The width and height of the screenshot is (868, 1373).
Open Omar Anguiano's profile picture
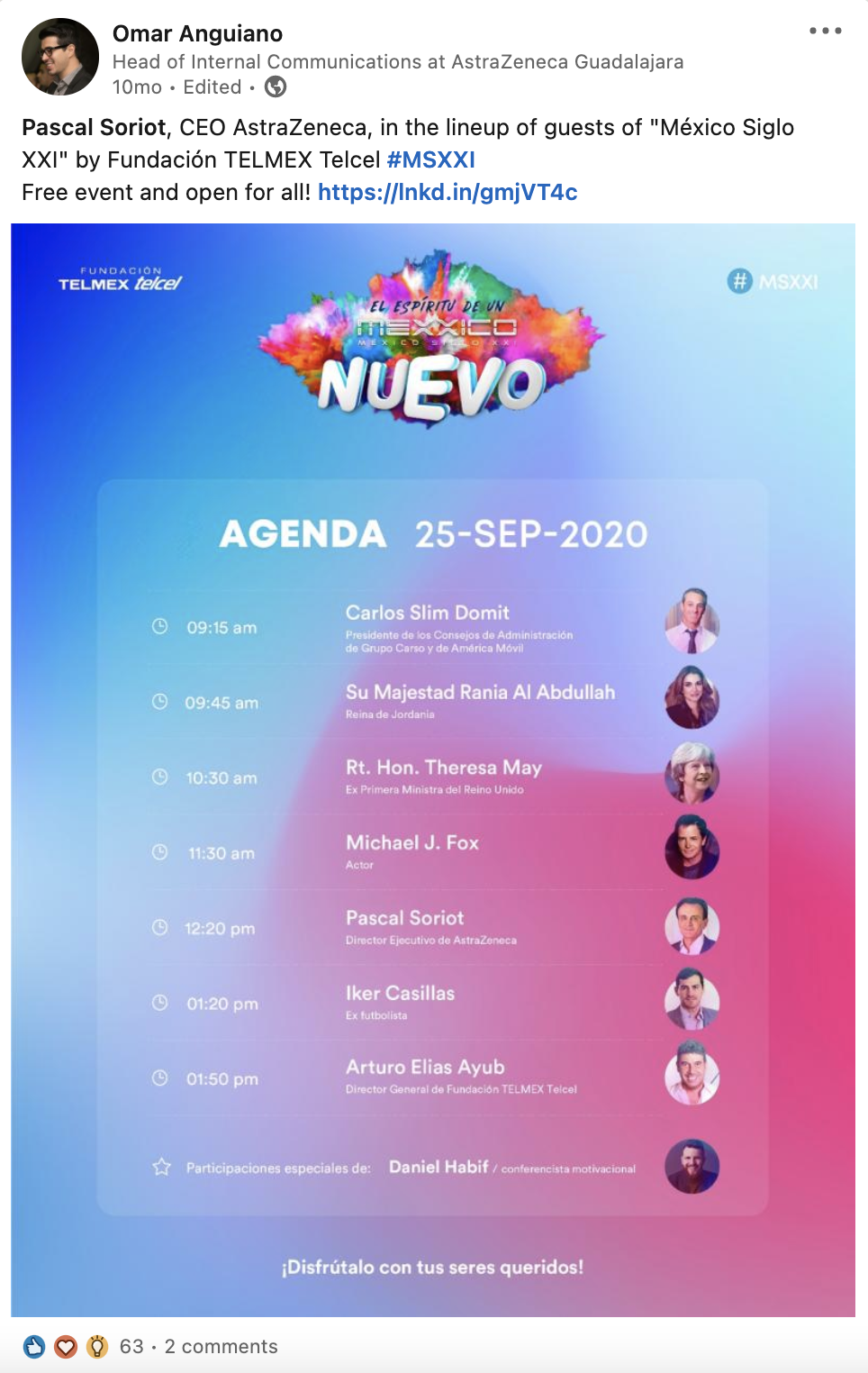pos(60,57)
